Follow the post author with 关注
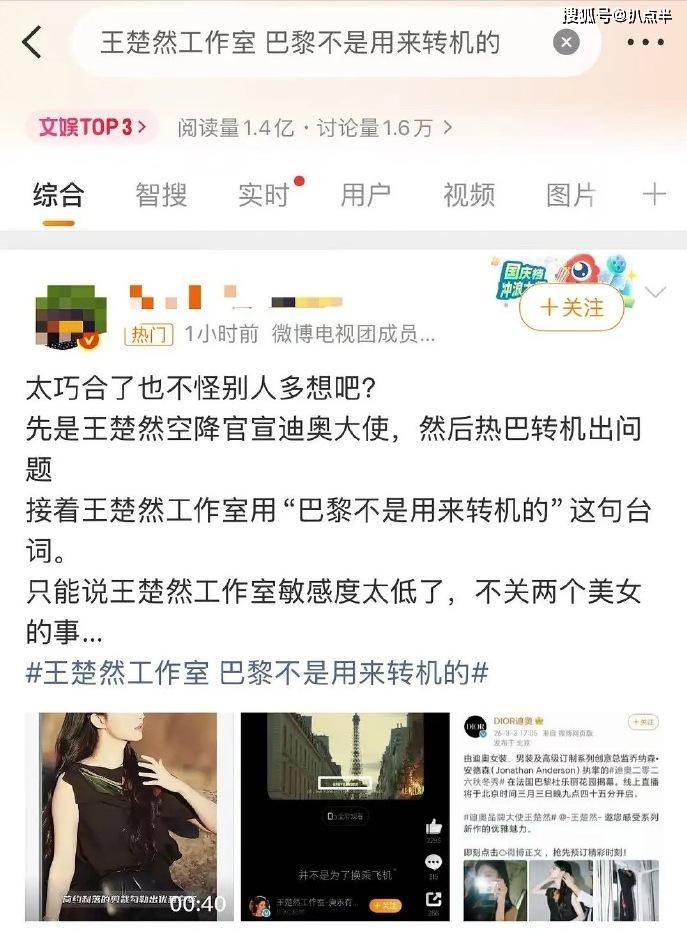 tap(571, 308)
